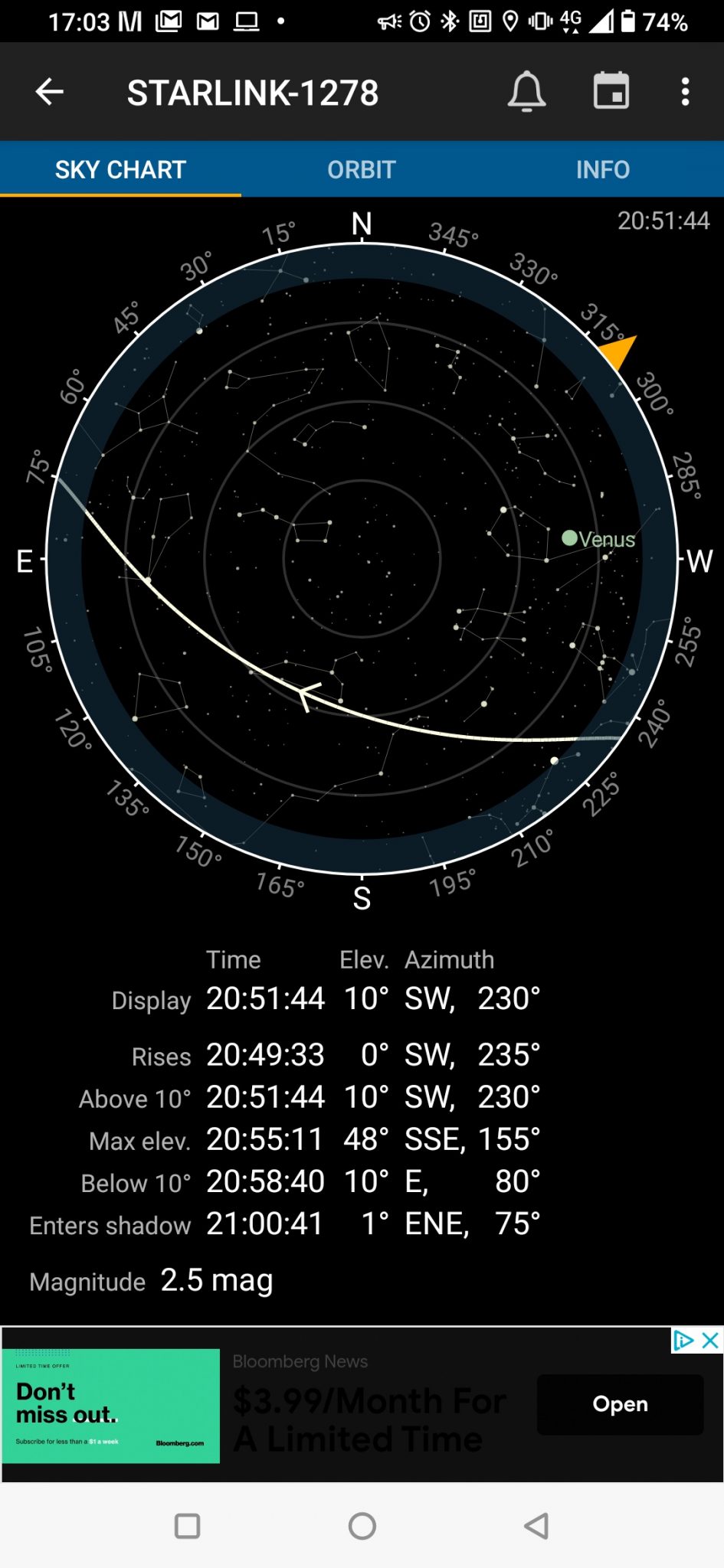This screenshot has width=724, height=1568.
Task: Select the Sky Chart tab
Action: pos(120,169)
